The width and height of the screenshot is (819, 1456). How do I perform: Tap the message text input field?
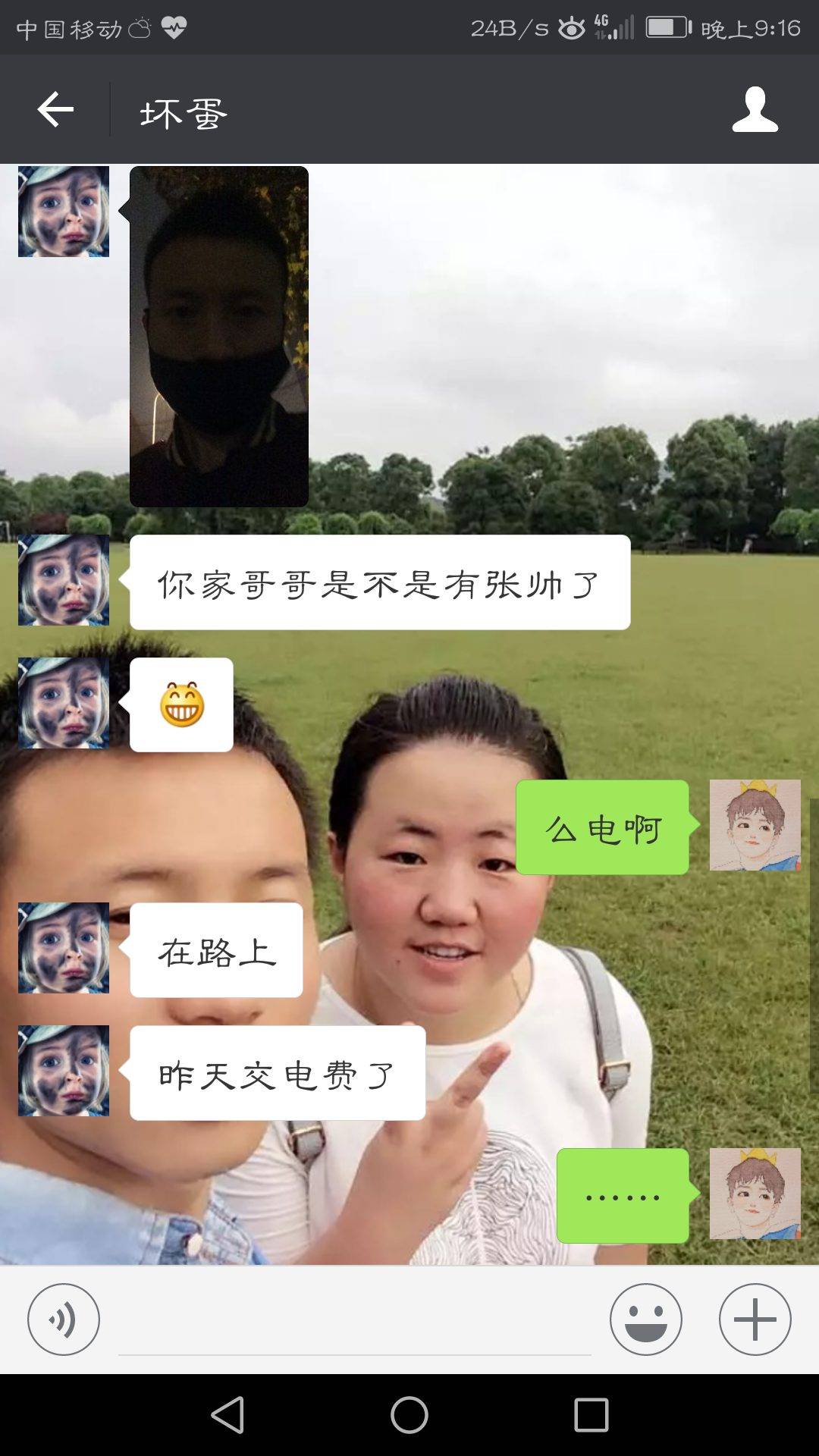point(354,1323)
